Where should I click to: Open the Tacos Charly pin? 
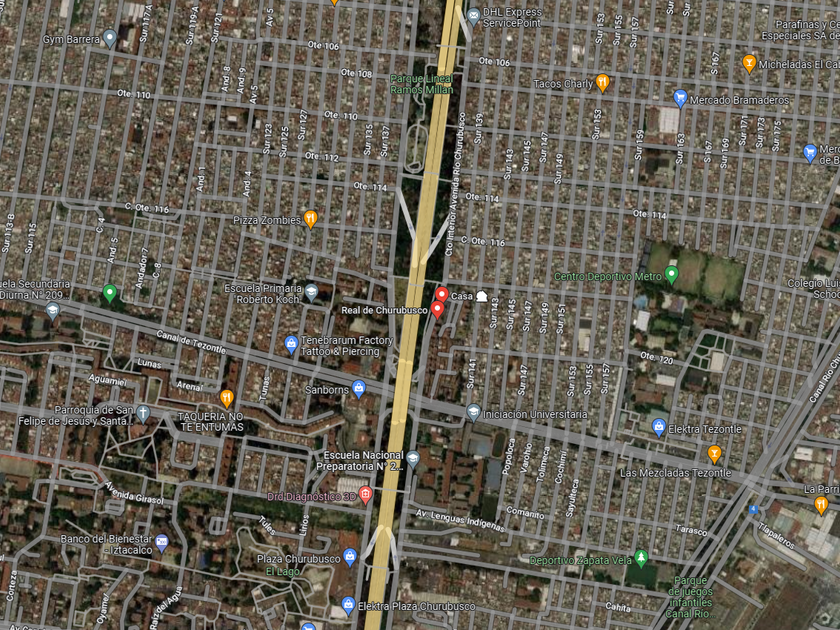pos(603,83)
